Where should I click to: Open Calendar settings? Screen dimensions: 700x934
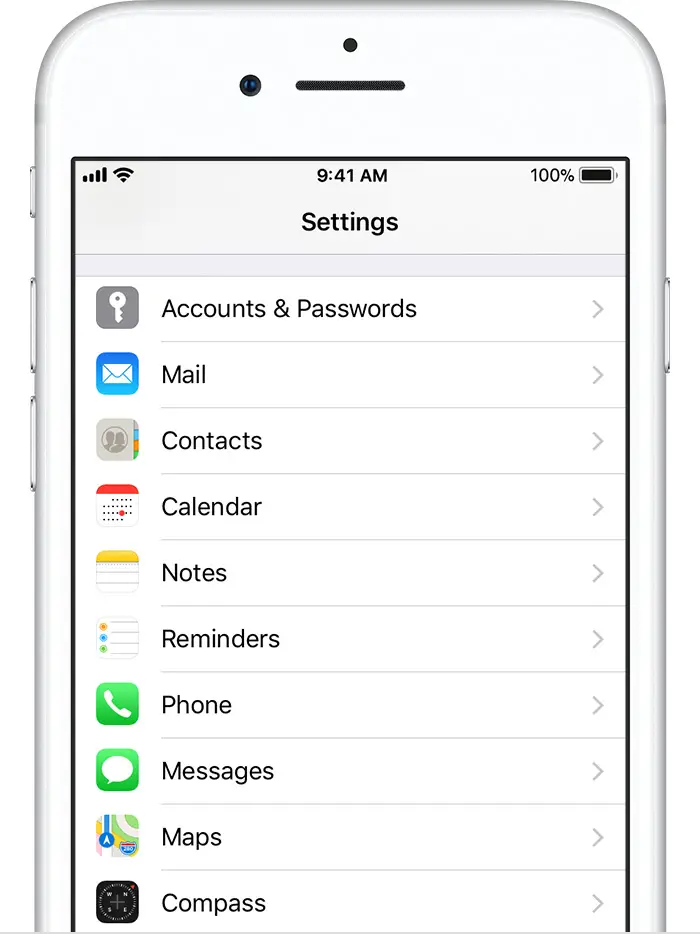[x=212, y=507]
